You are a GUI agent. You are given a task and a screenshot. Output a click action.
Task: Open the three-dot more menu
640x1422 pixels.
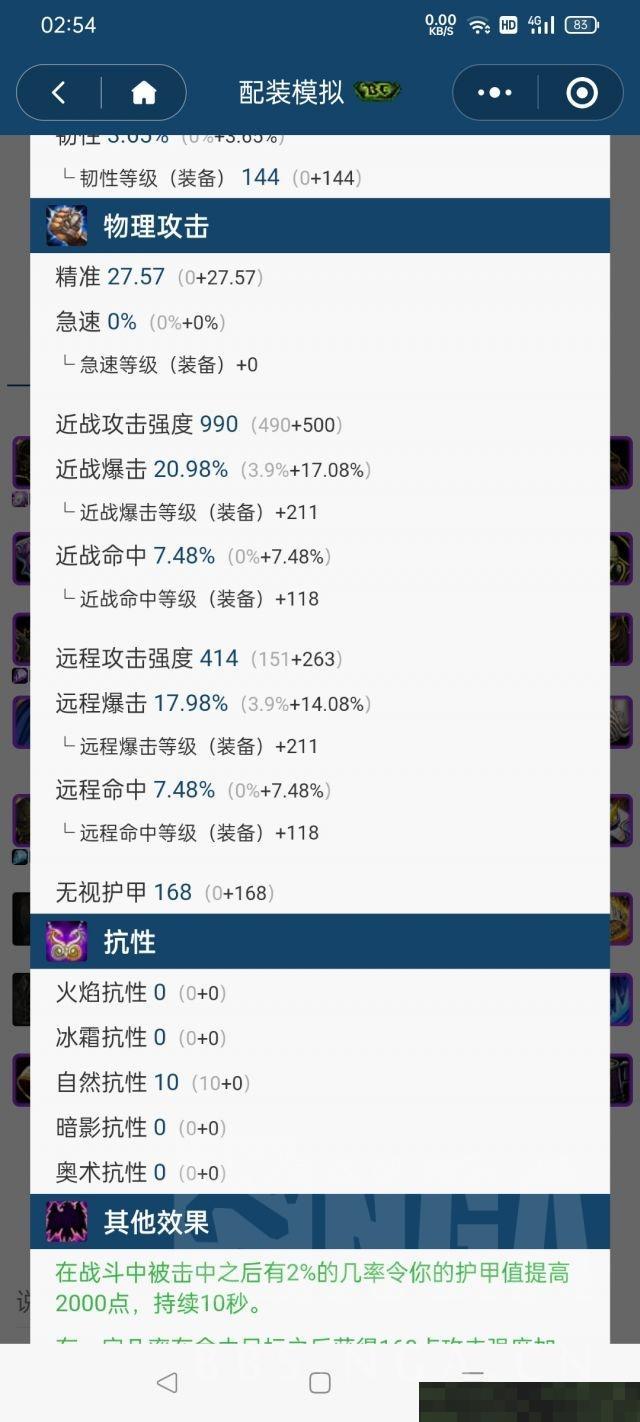coord(495,93)
